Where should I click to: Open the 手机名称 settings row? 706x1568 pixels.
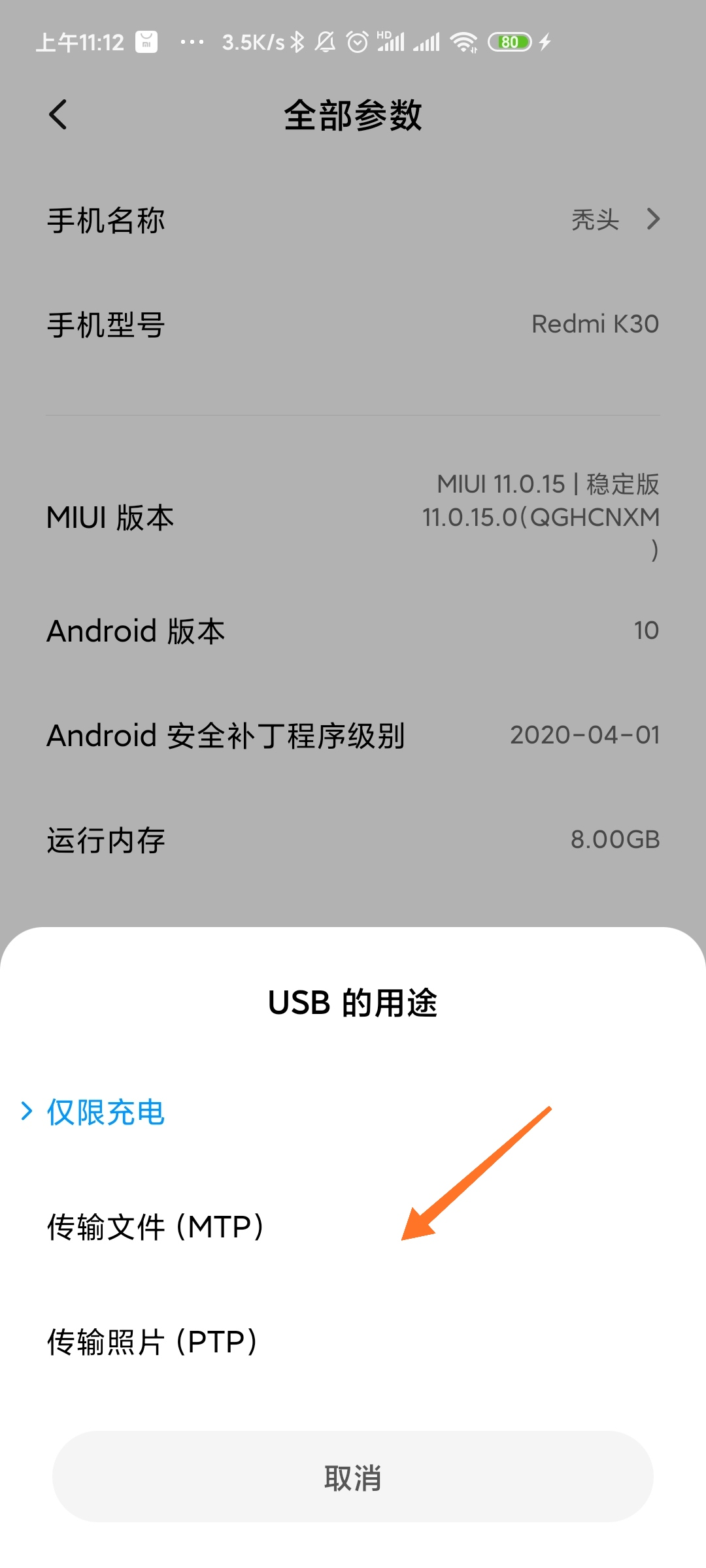pyautogui.click(x=353, y=220)
